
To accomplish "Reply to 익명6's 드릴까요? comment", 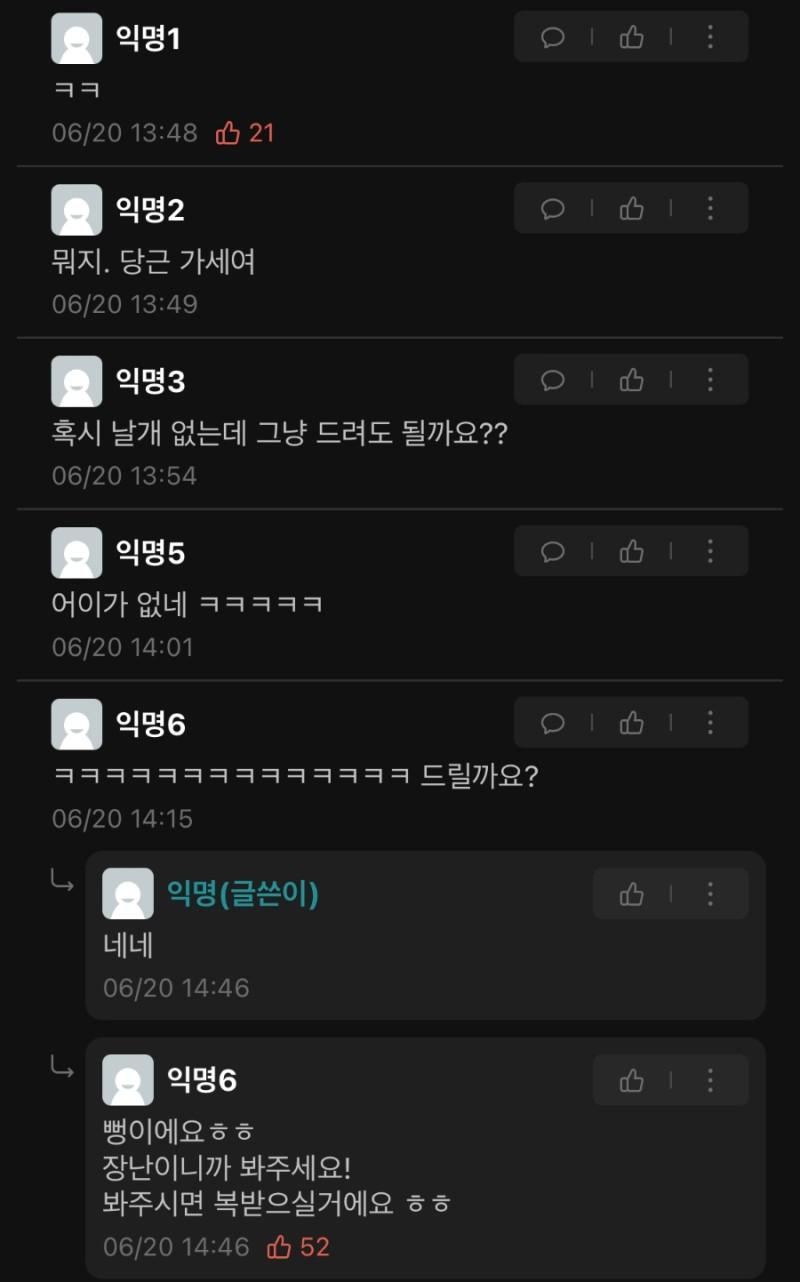I will click(552, 722).
